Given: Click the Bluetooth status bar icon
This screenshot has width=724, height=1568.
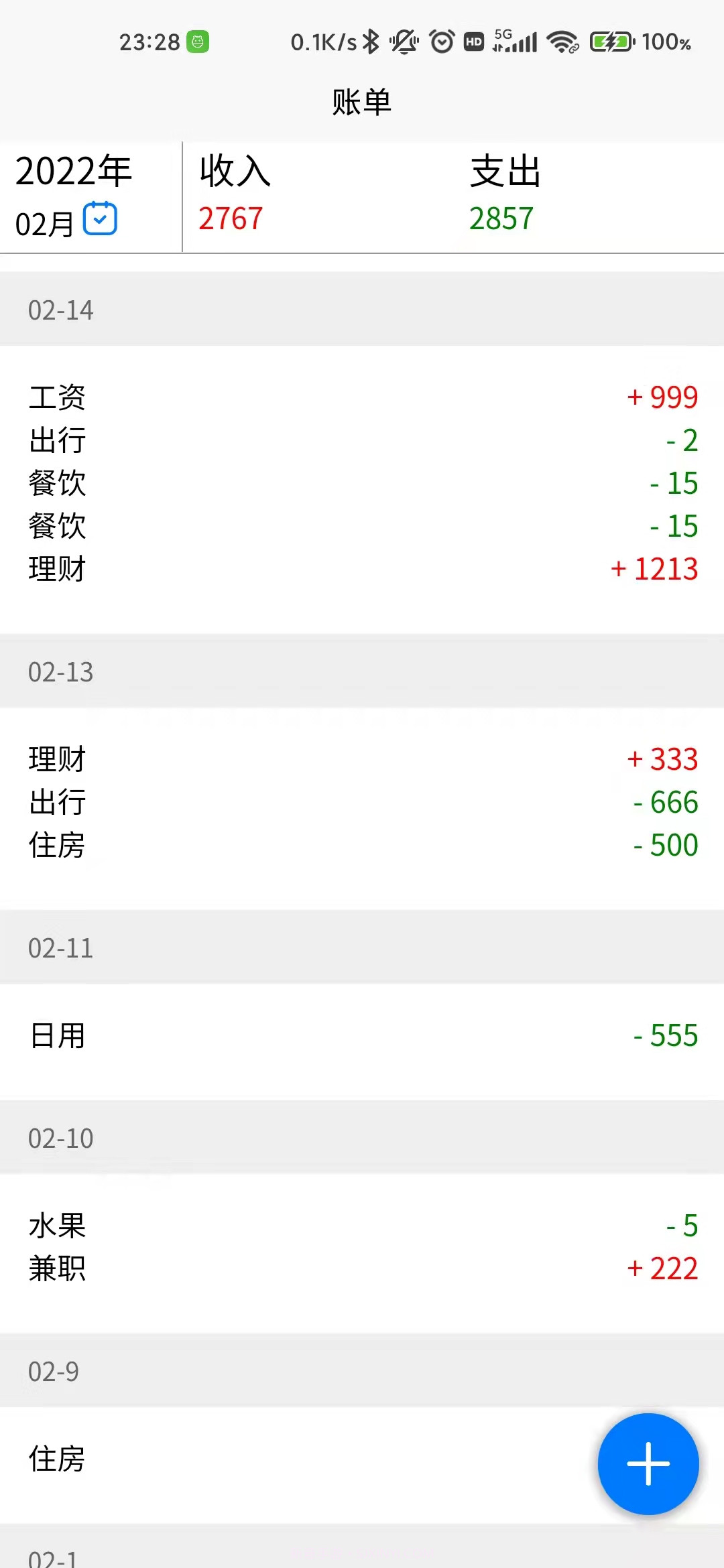Looking at the screenshot, I should pos(369,42).
